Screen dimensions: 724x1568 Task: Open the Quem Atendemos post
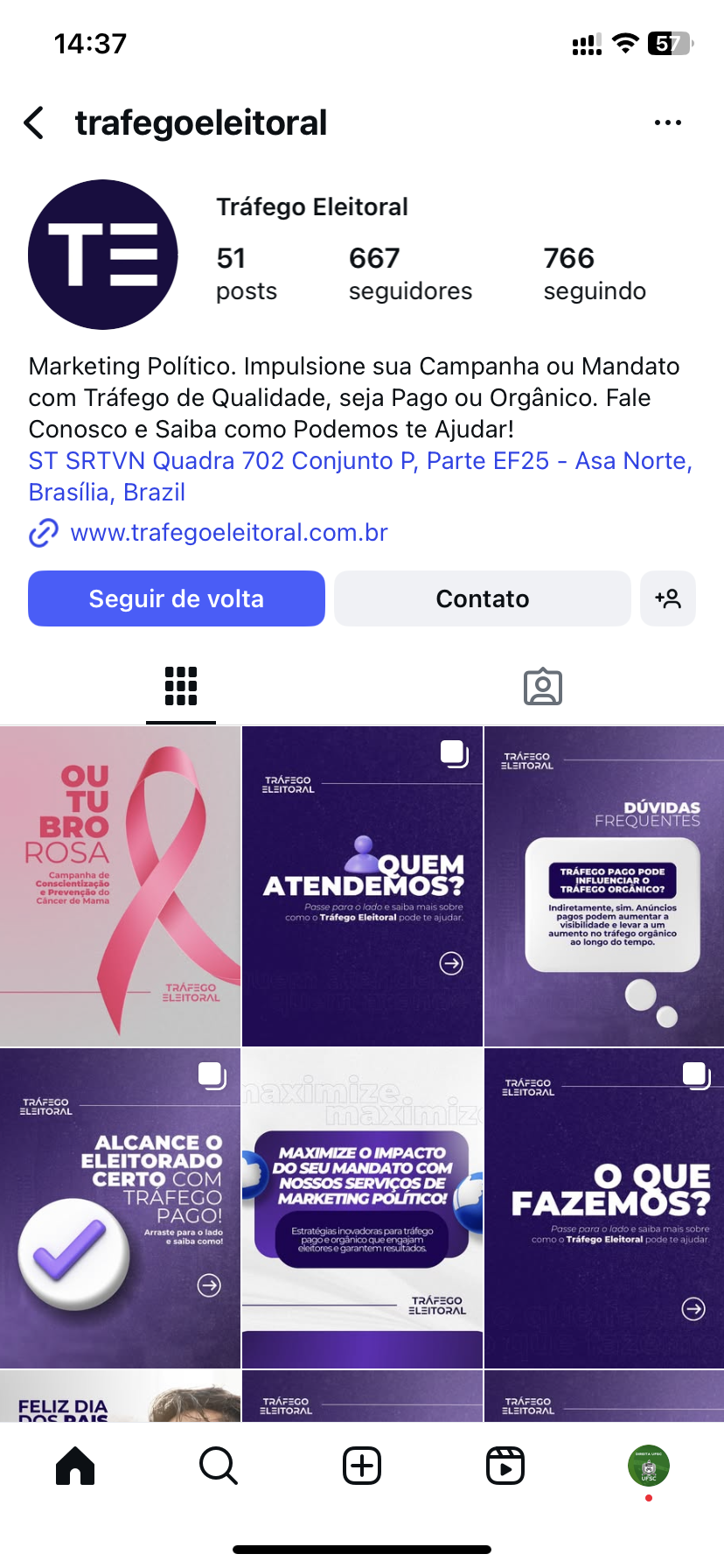coord(362,885)
